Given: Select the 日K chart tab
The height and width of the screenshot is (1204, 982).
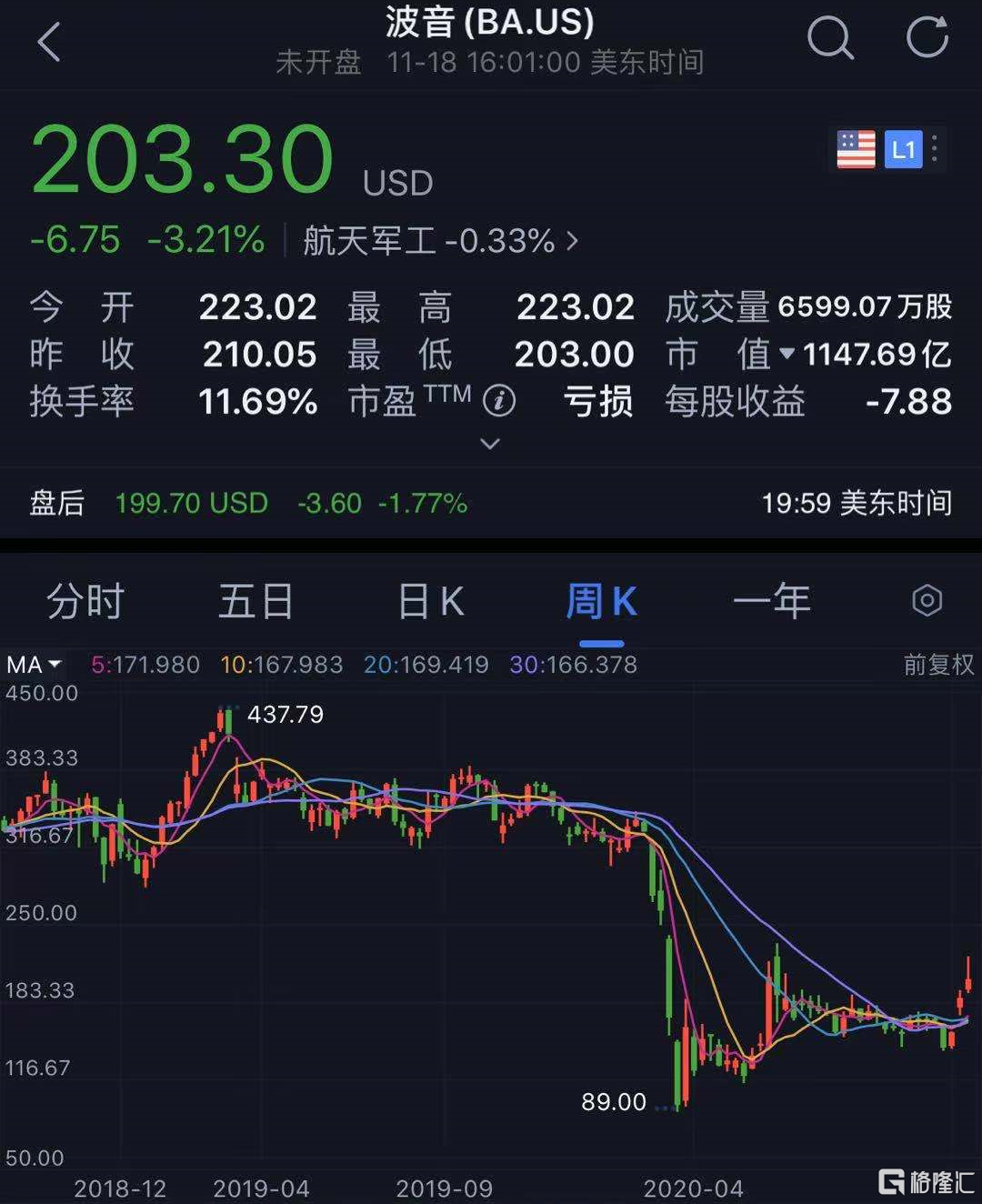Looking at the screenshot, I should click(x=431, y=602).
